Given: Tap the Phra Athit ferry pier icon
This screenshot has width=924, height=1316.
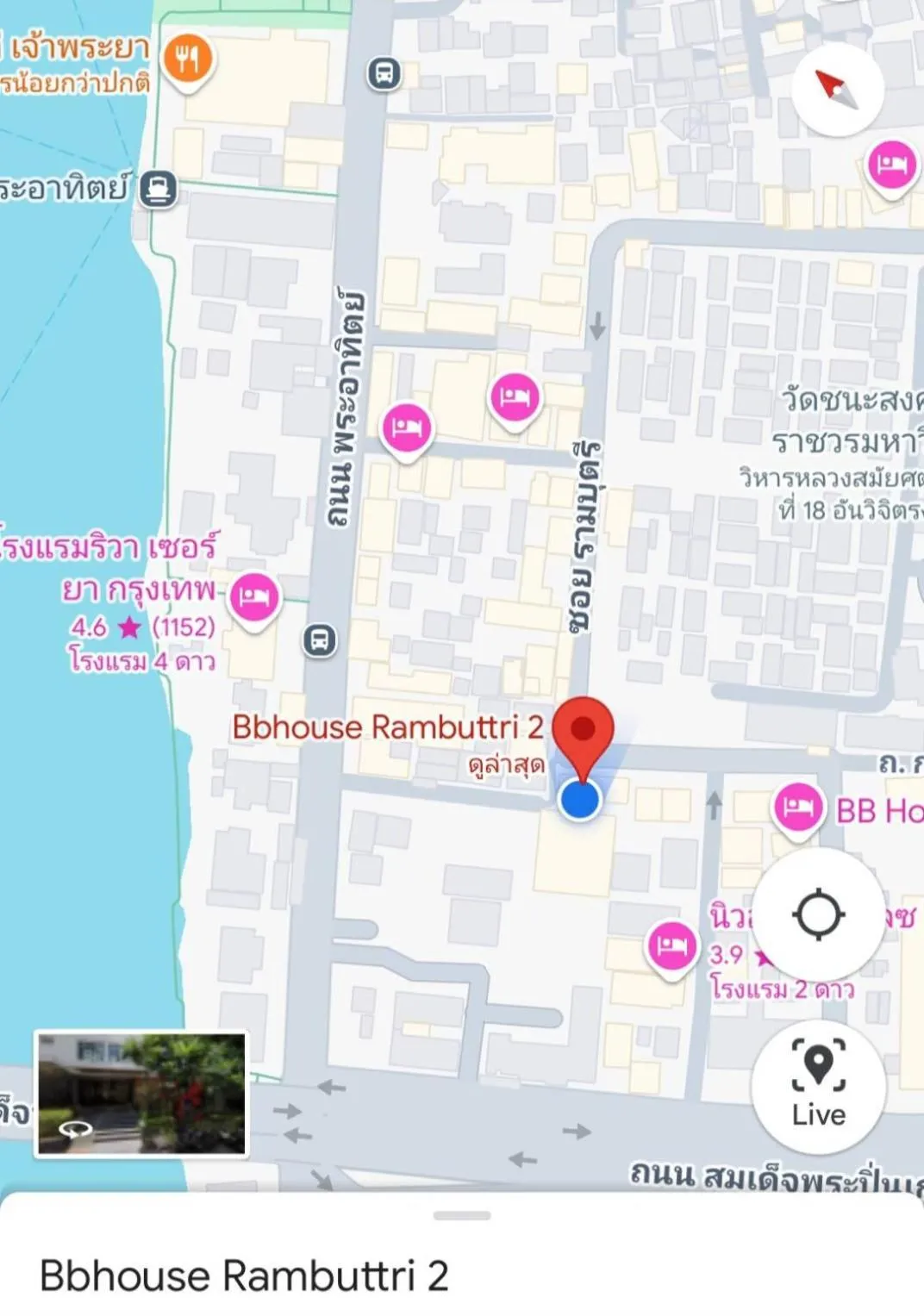Looking at the screenshot, I should 159,189.
